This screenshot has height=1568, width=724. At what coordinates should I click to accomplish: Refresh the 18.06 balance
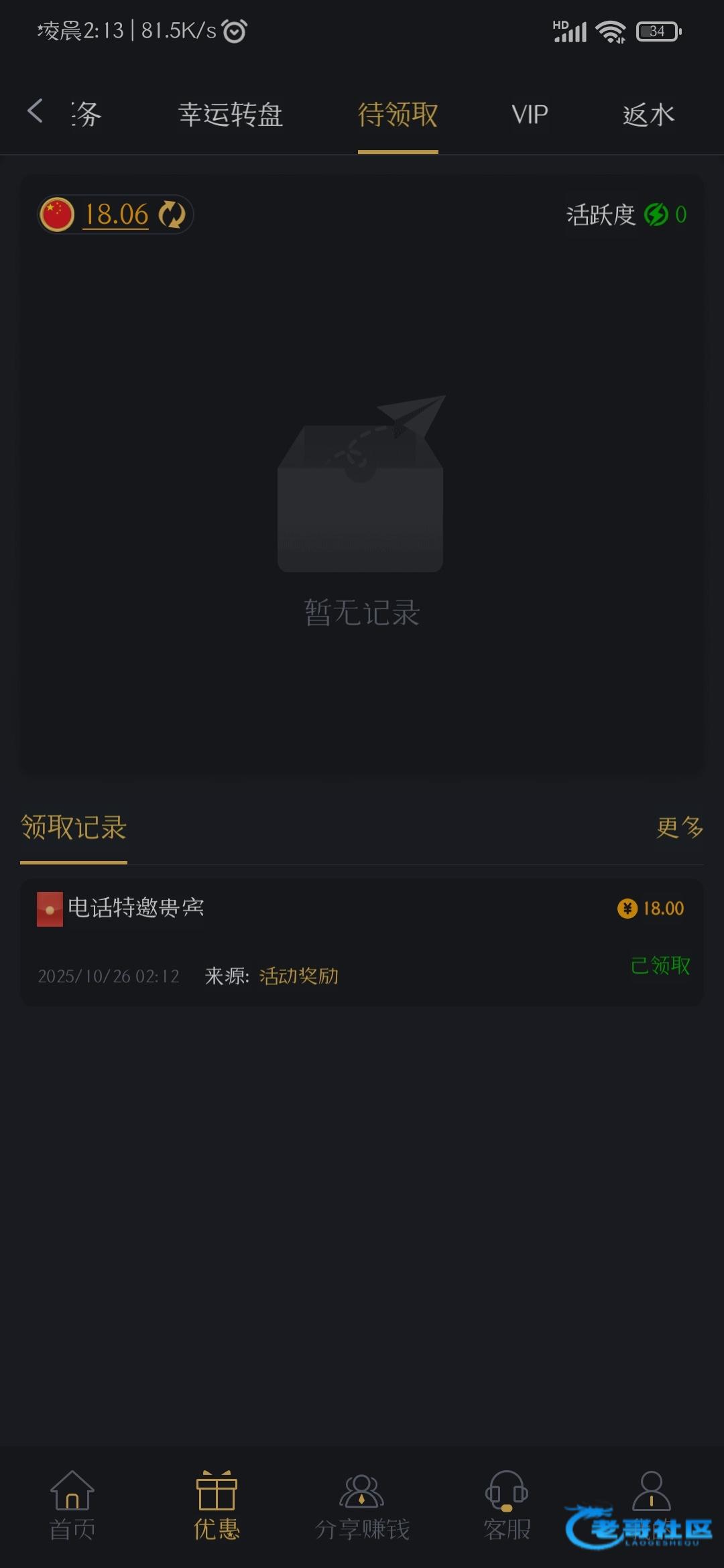tap(172, 215)
